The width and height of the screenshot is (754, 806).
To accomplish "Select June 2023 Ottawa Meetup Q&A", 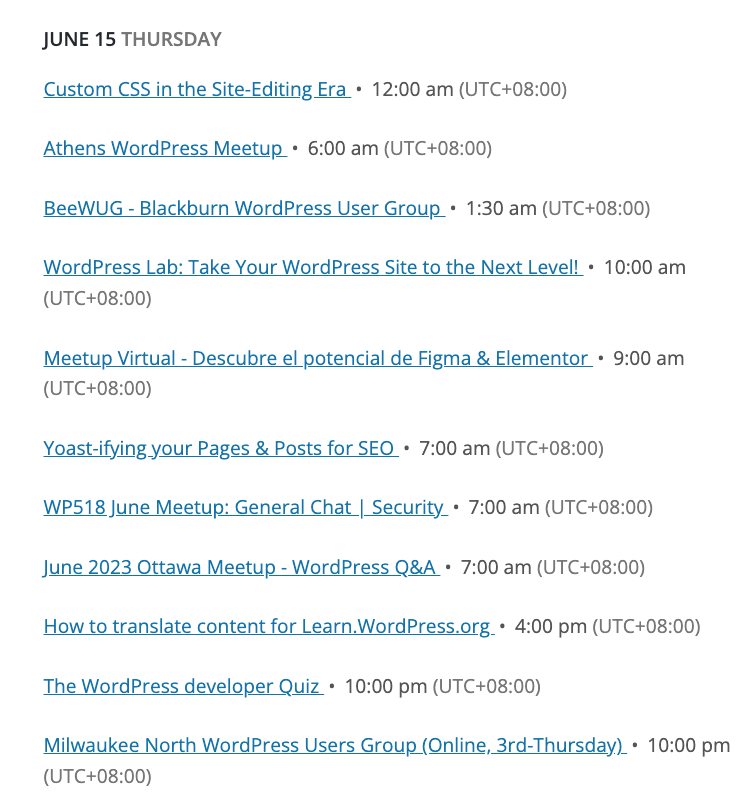I will coord(240,568).
